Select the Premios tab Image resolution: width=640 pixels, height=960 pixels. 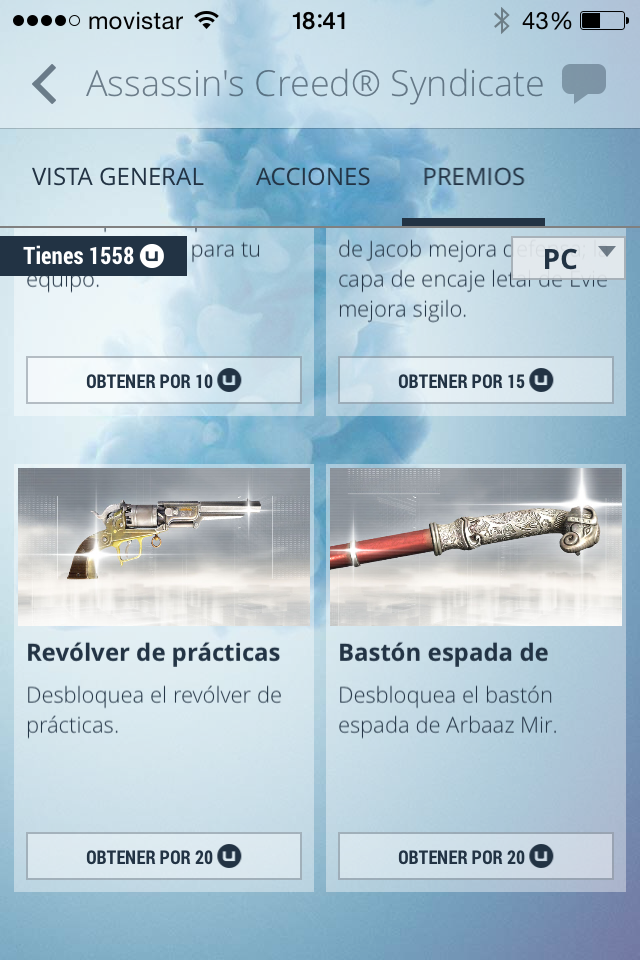473,177
